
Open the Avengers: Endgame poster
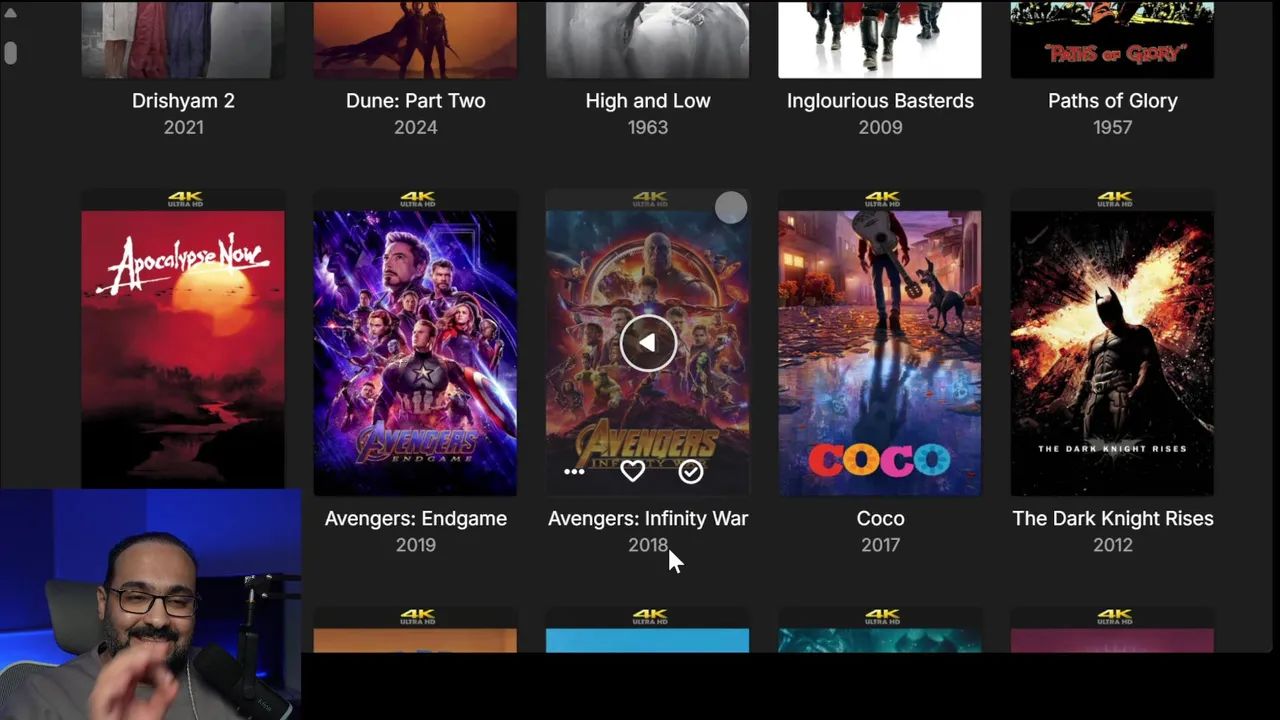click(415, 350)
